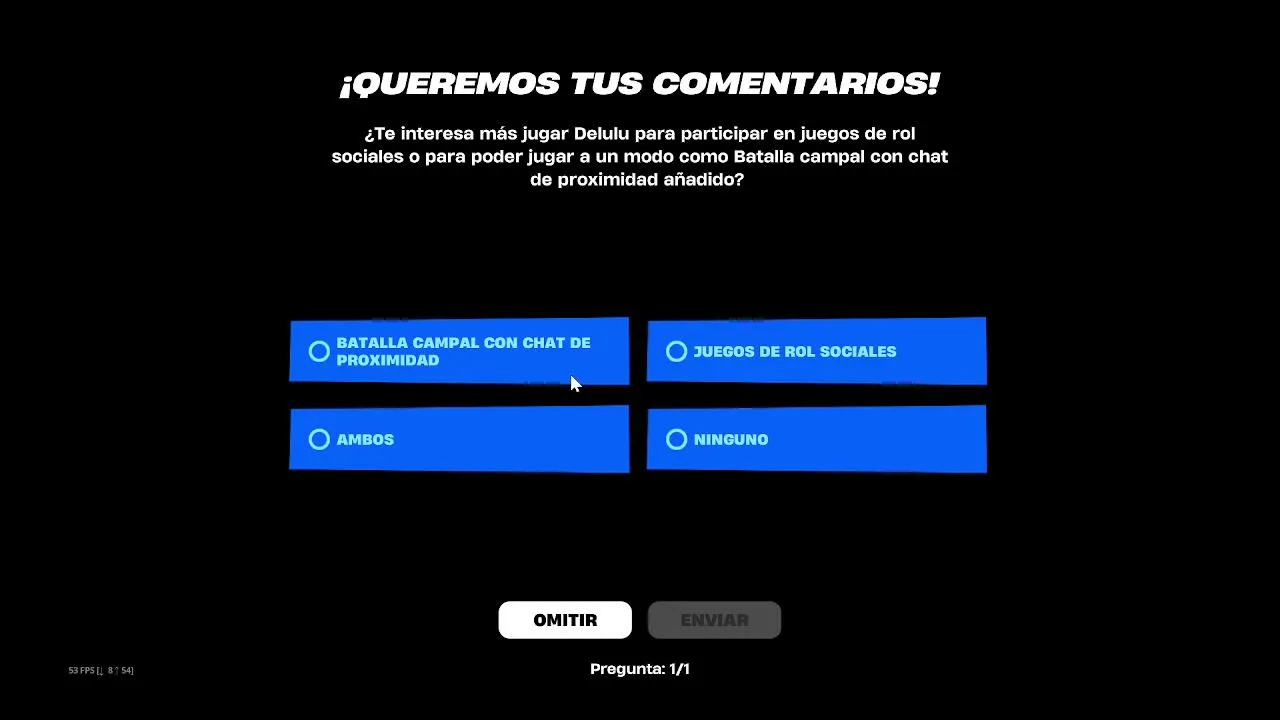Pick the Ambos answer

(459, 439)
